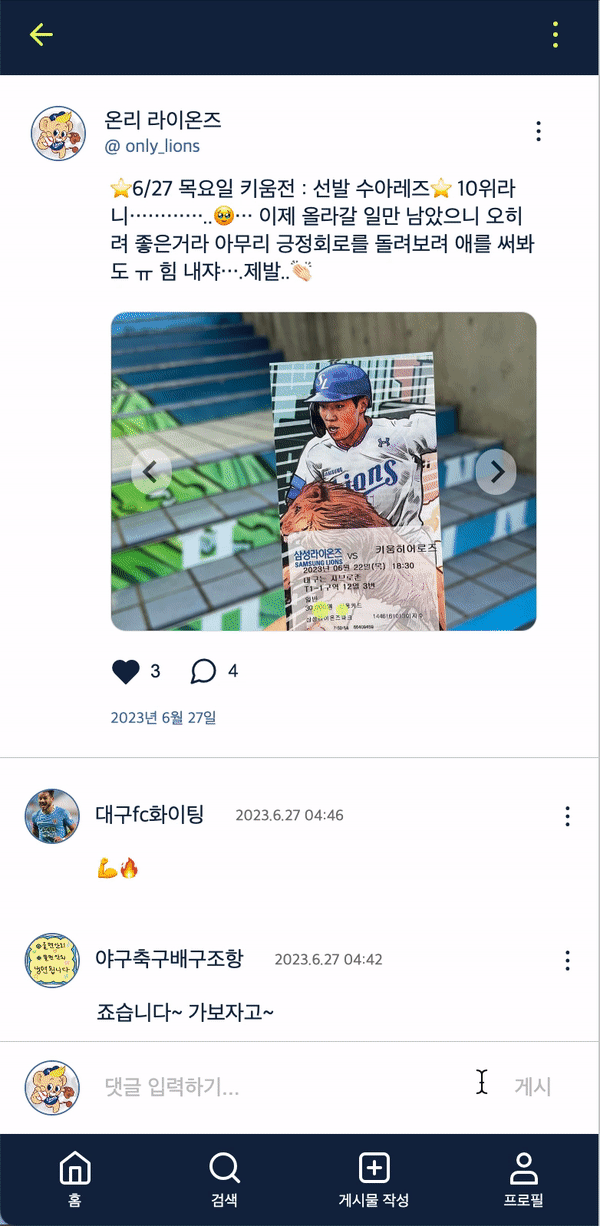Screen dimensions: 600x1226
Task: View 대구fc화이팅 profile picture
Action: click(x=51, y=817)
